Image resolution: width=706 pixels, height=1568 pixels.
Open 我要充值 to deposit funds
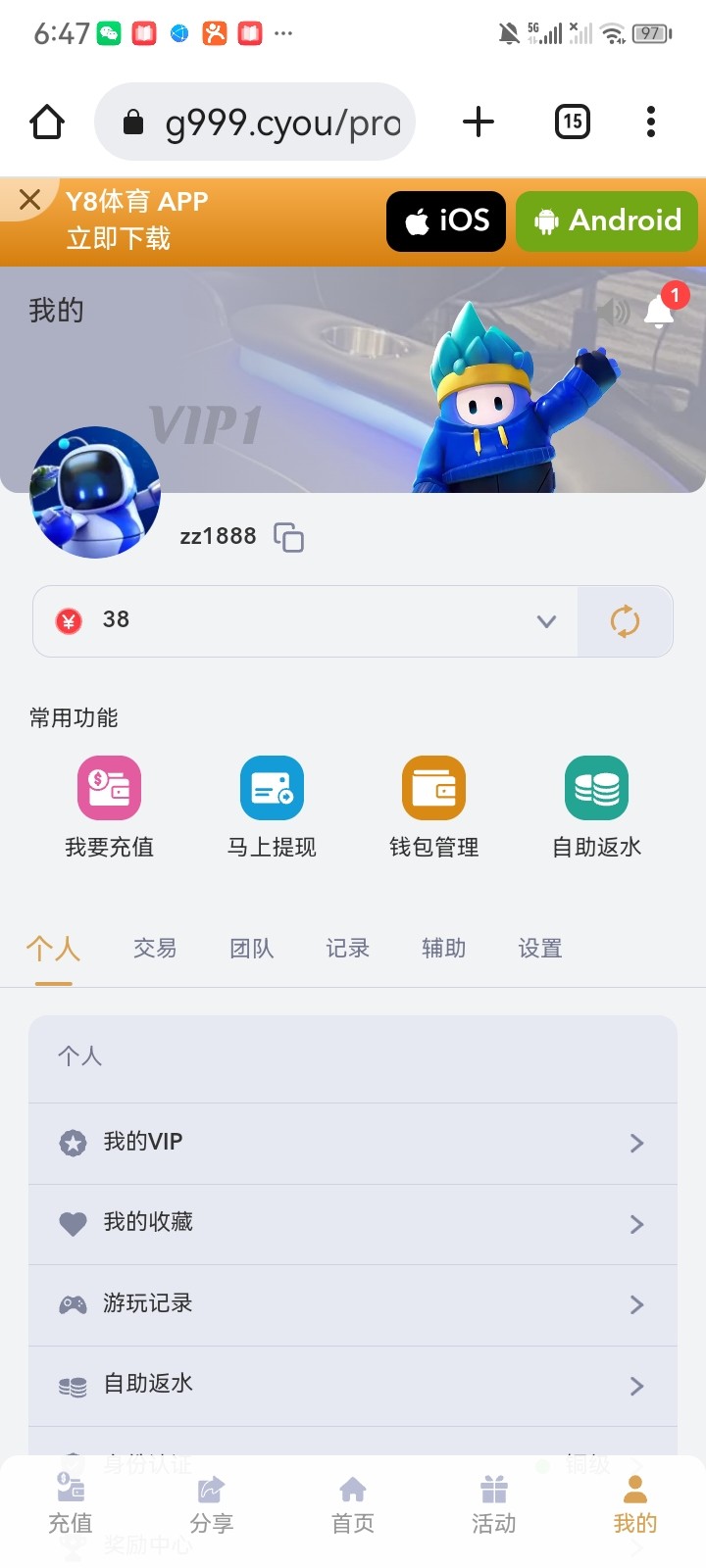(x=109, y=807)
